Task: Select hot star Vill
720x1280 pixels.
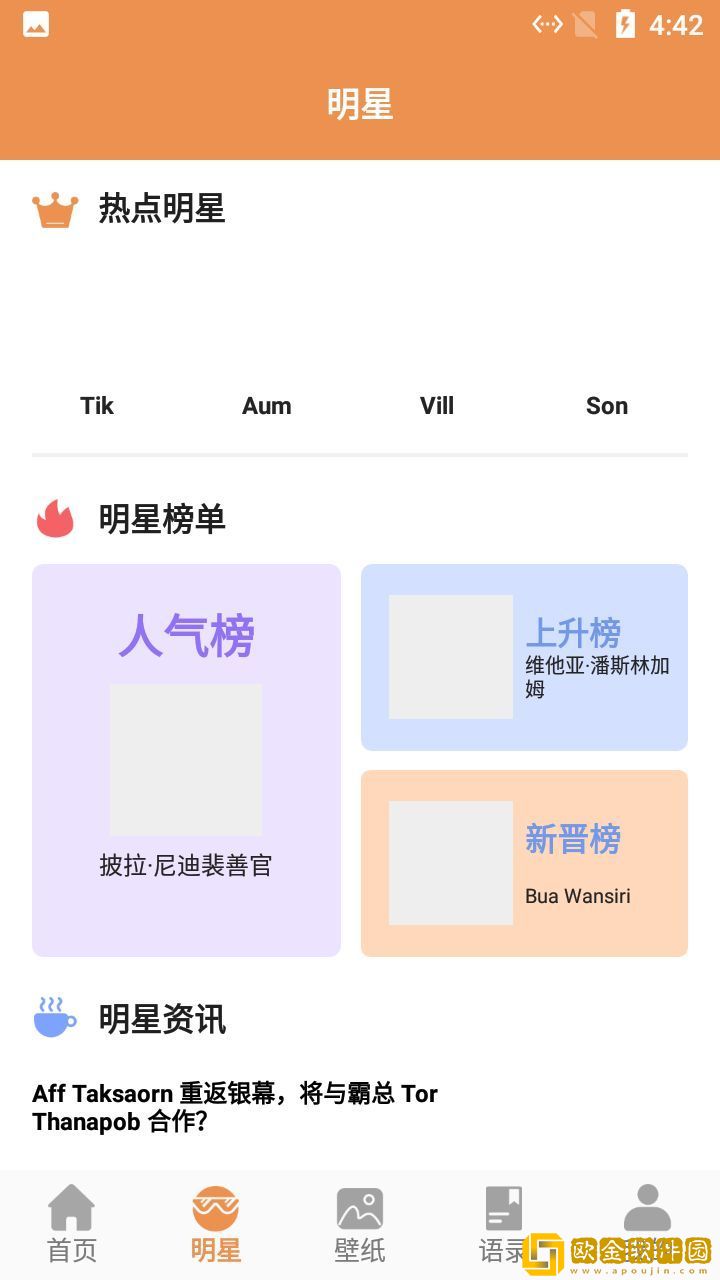Action: click(436, 405)
